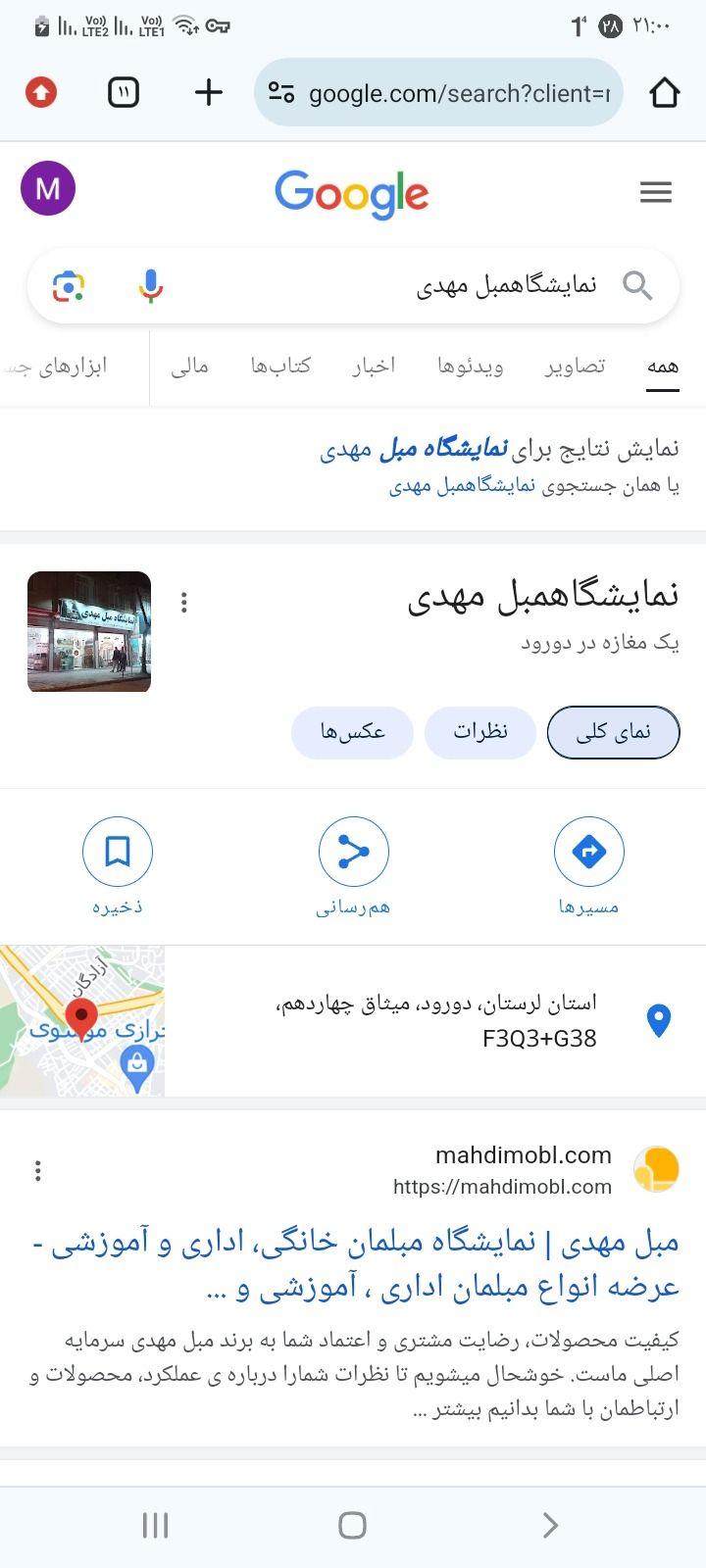Switch to the ویدئوها tab
706x1568 pixels.
(471, 366)
